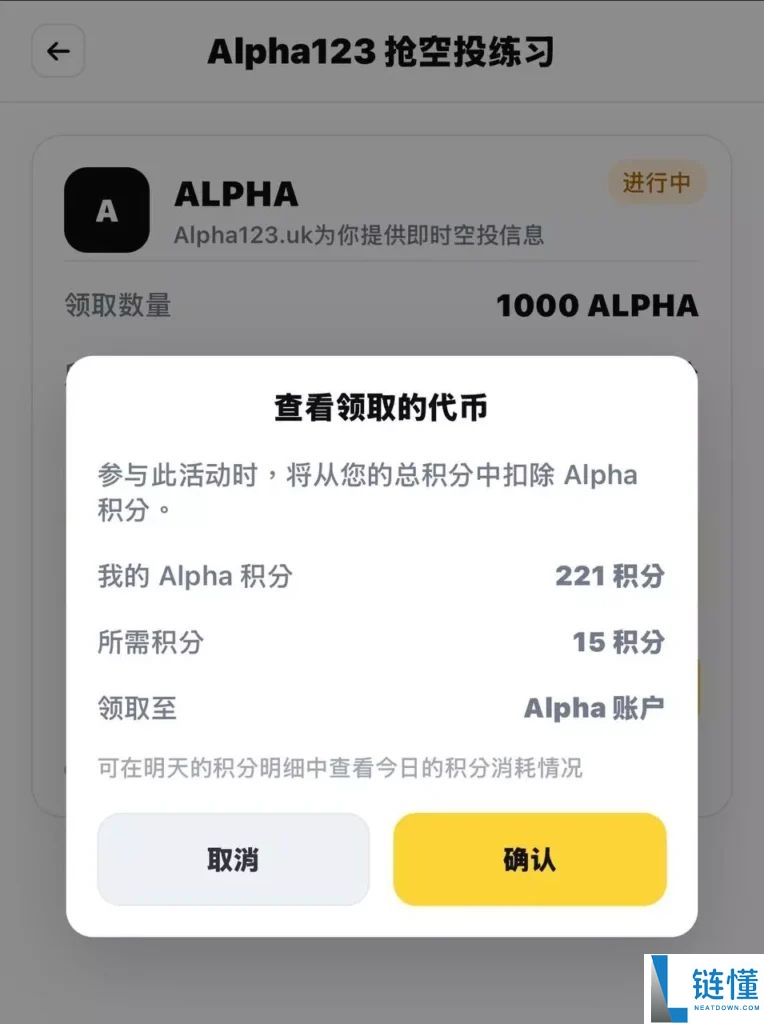
Task: Click the left-arrow navigation icon
Action: (57, 51)
